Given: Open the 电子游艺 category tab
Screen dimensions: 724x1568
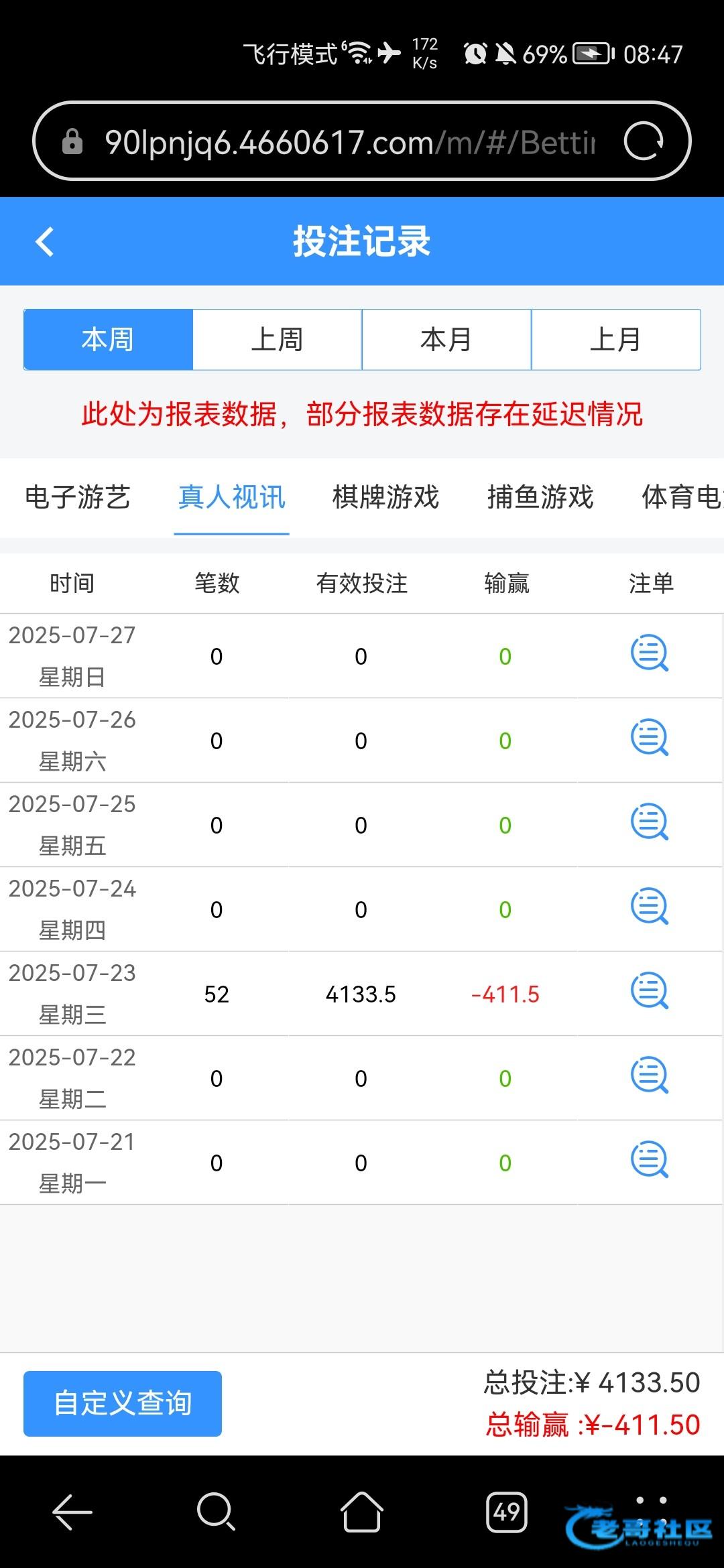Looking at the screenshot, I should [78, 497].
